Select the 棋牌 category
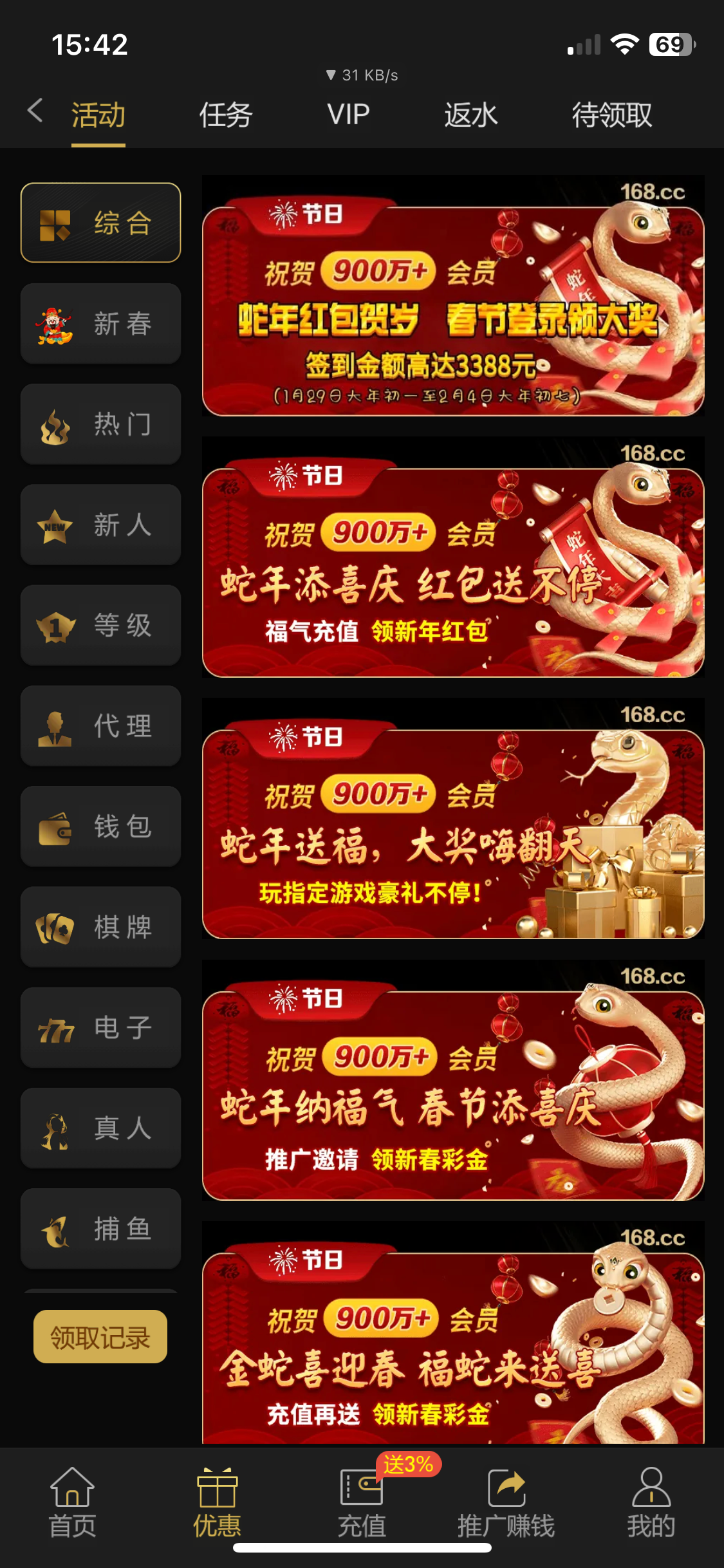The width and height of the screenshot is (724, 1568). (x=101, y=927)
